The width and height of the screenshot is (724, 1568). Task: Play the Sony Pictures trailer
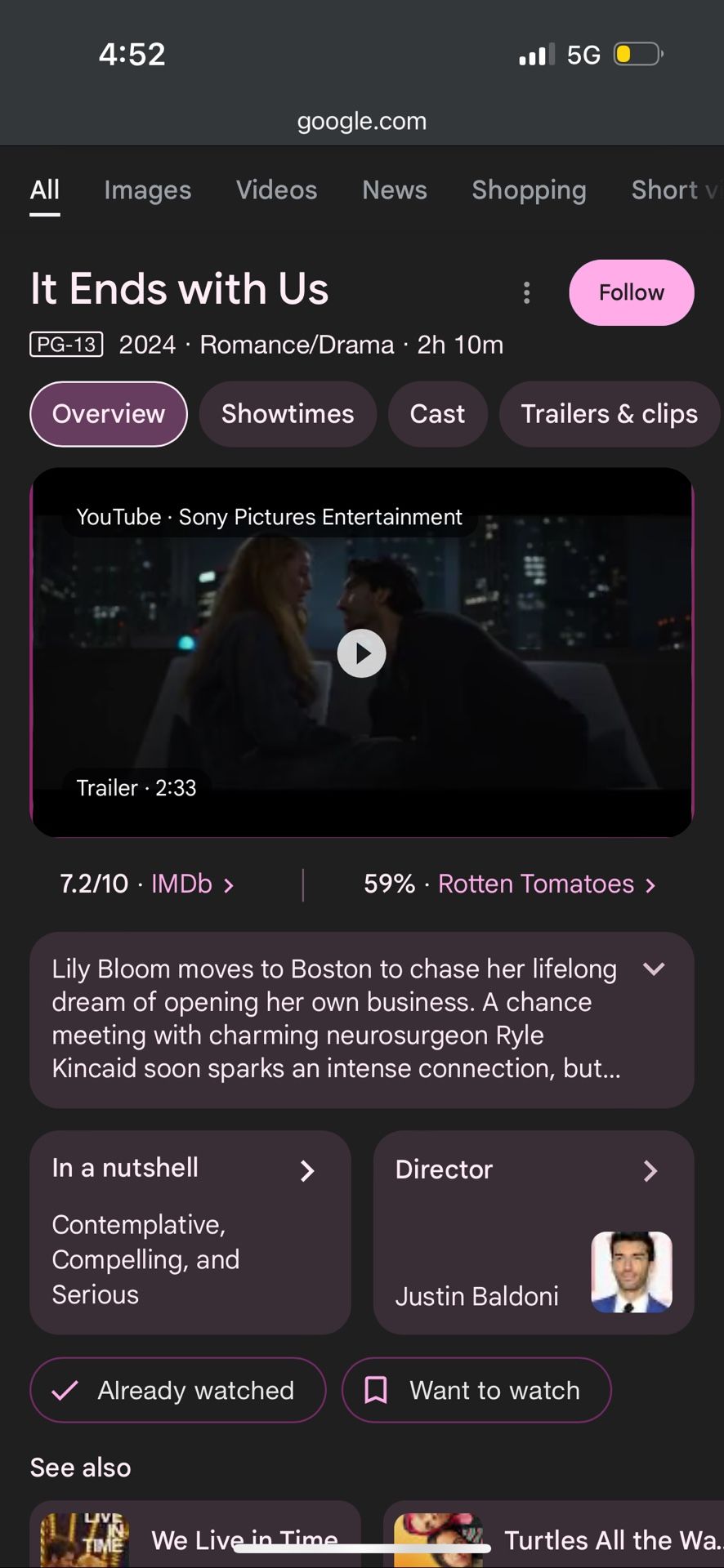pyautogui.click(x=361, y=653)
